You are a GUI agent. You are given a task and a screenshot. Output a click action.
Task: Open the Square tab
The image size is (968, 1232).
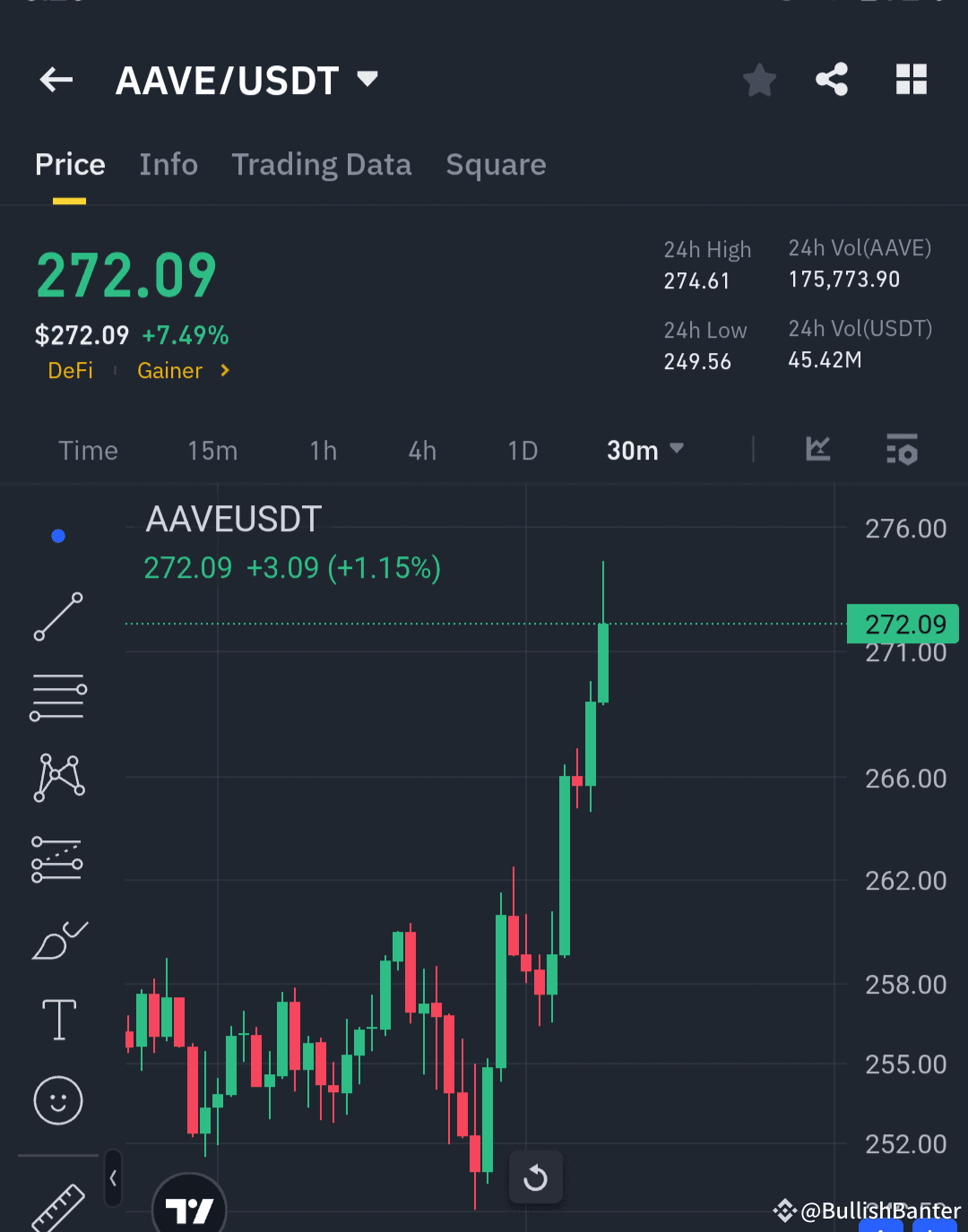click(x=496, y=165)
